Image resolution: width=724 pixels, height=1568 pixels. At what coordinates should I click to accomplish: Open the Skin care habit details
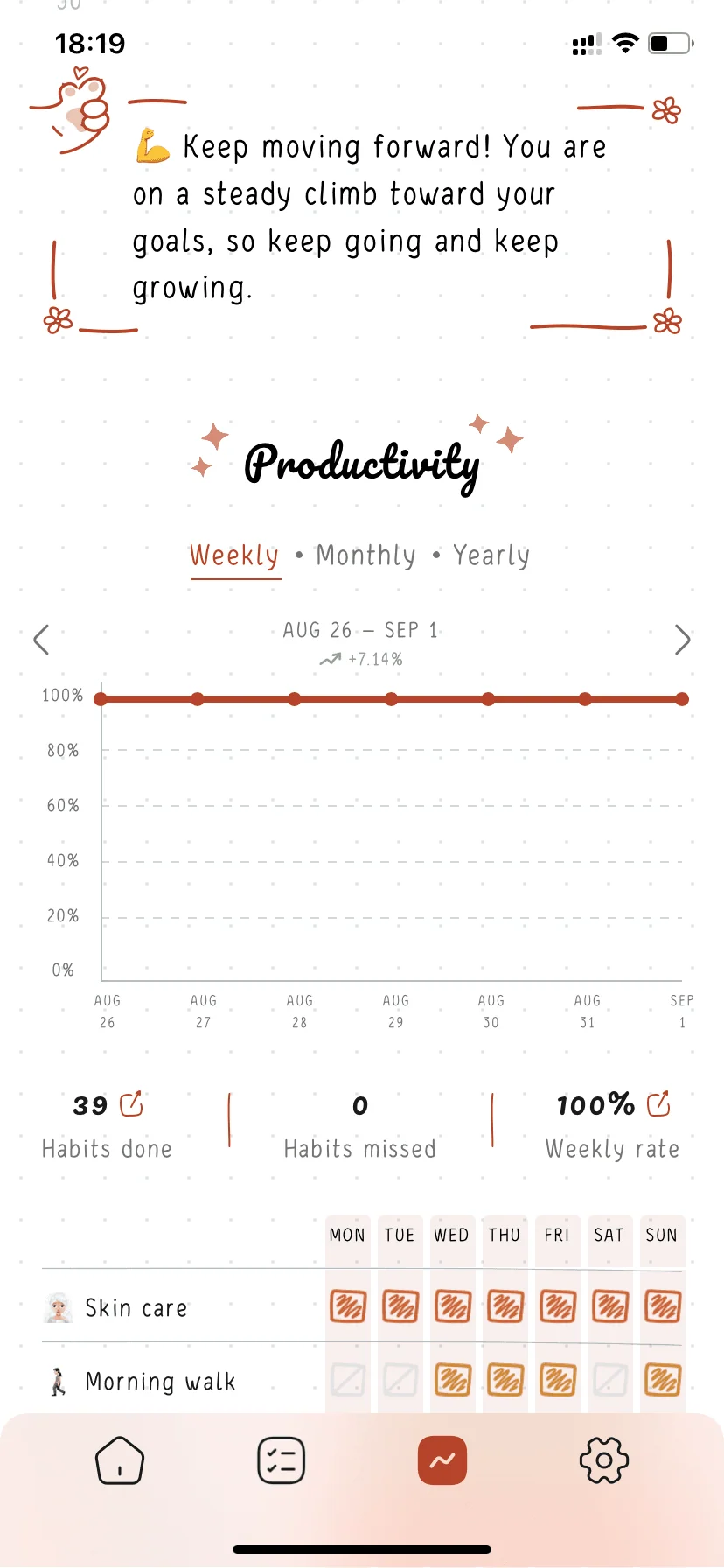tap(136, 1305)
